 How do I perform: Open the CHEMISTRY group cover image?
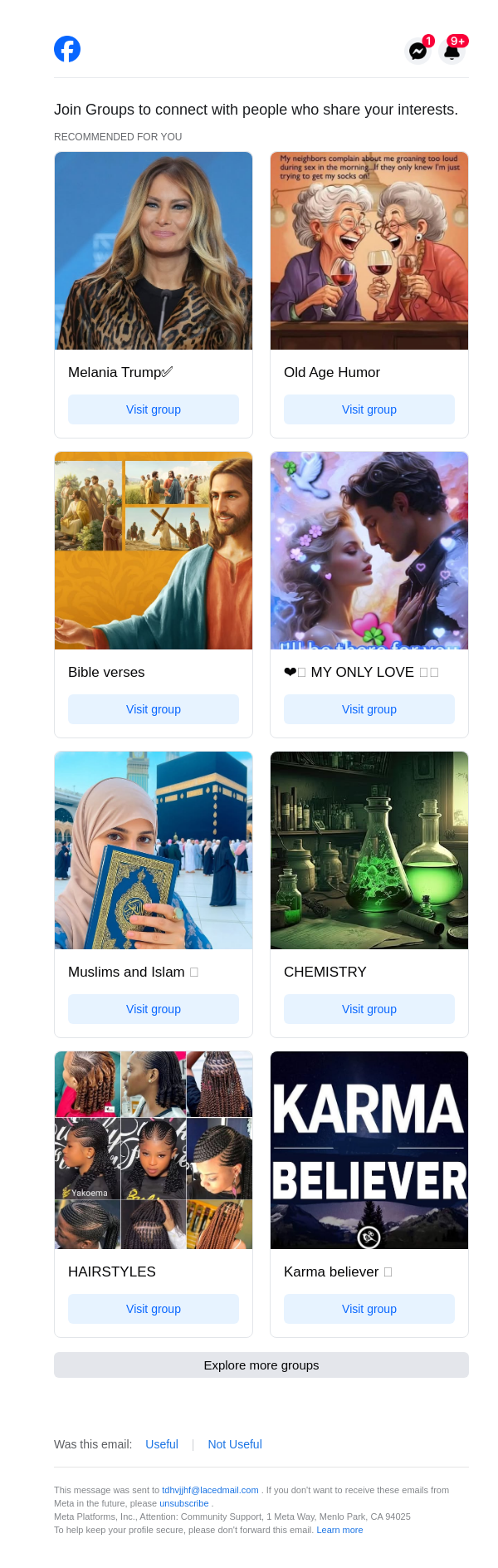pyautogui.click(x=369, y=850)
